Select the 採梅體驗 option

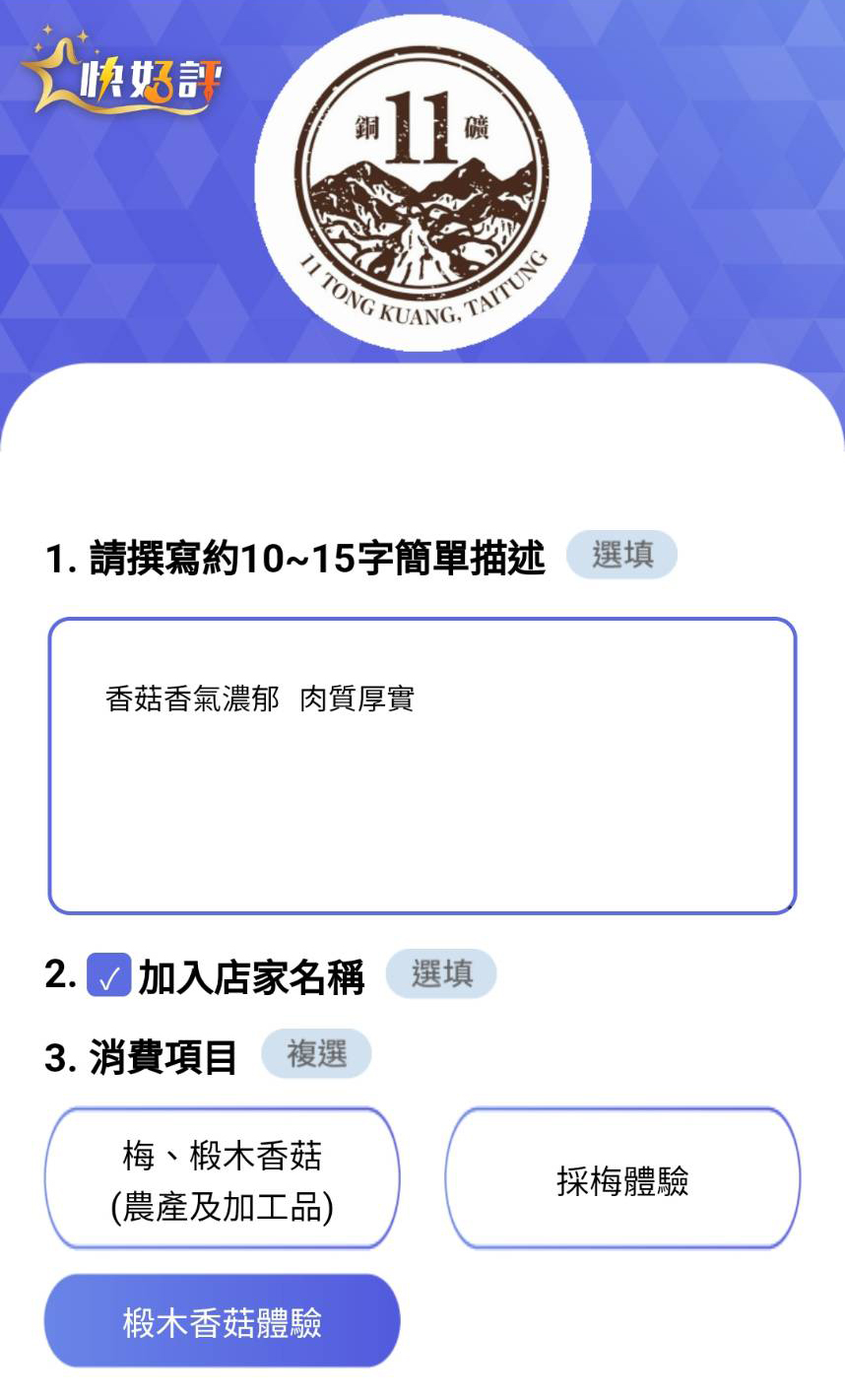point(622,1178)
